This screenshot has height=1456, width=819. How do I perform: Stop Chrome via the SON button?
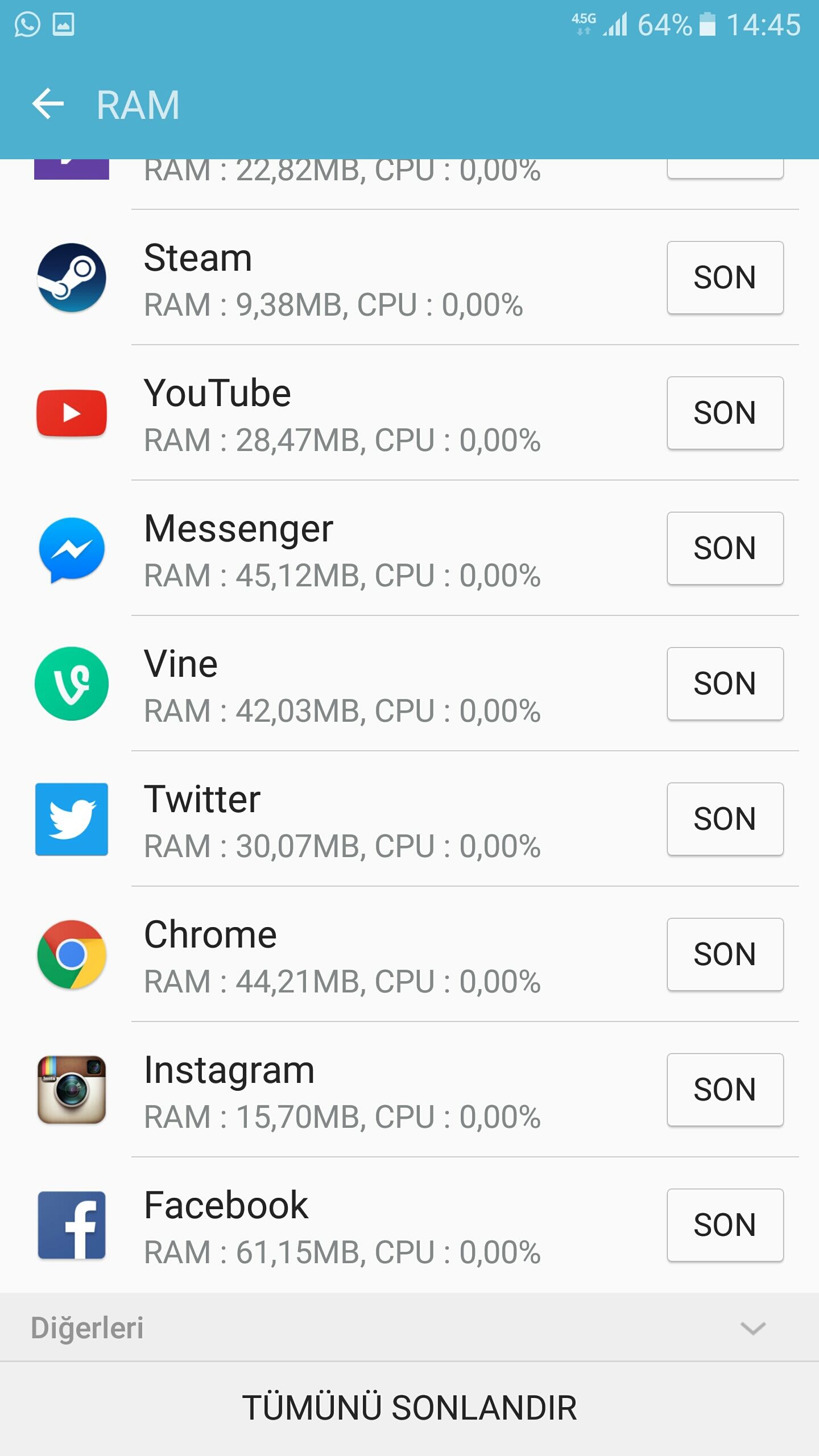(x=725, y=954)
